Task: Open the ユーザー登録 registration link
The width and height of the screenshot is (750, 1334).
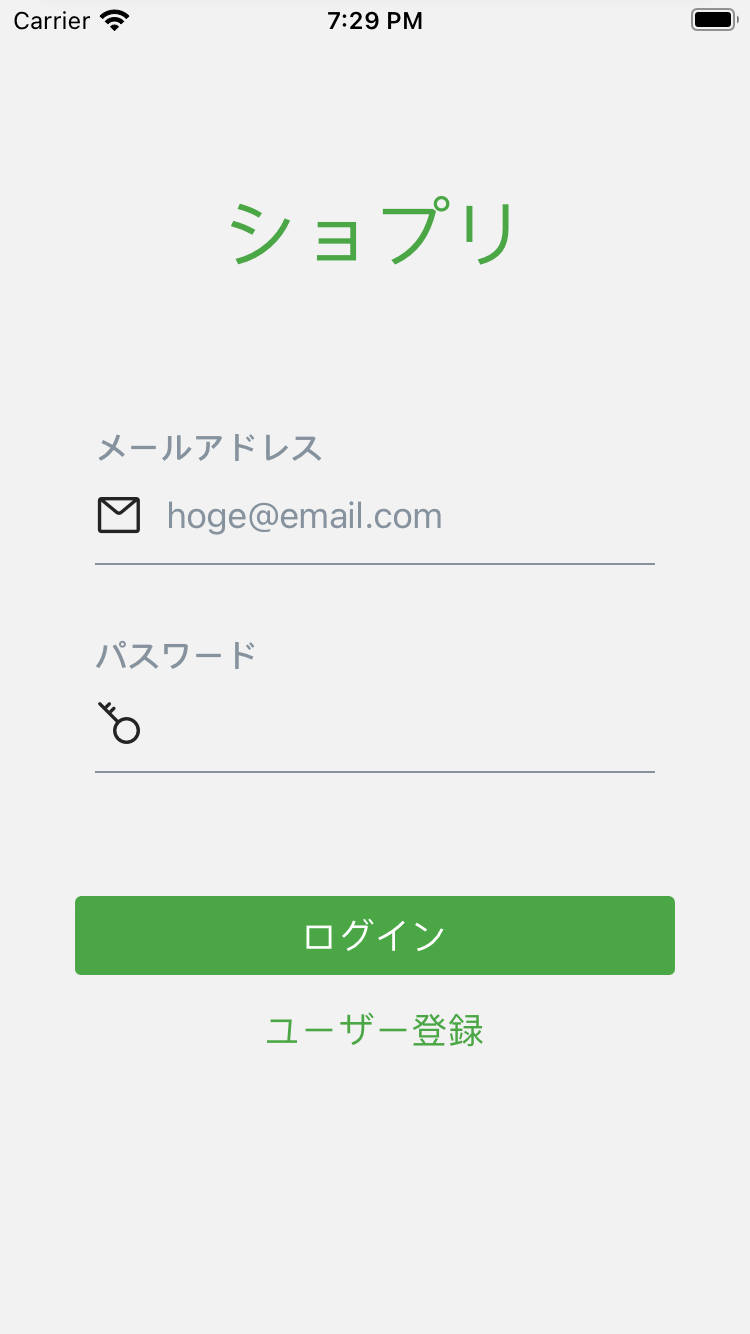Action: coord(375,1030)
